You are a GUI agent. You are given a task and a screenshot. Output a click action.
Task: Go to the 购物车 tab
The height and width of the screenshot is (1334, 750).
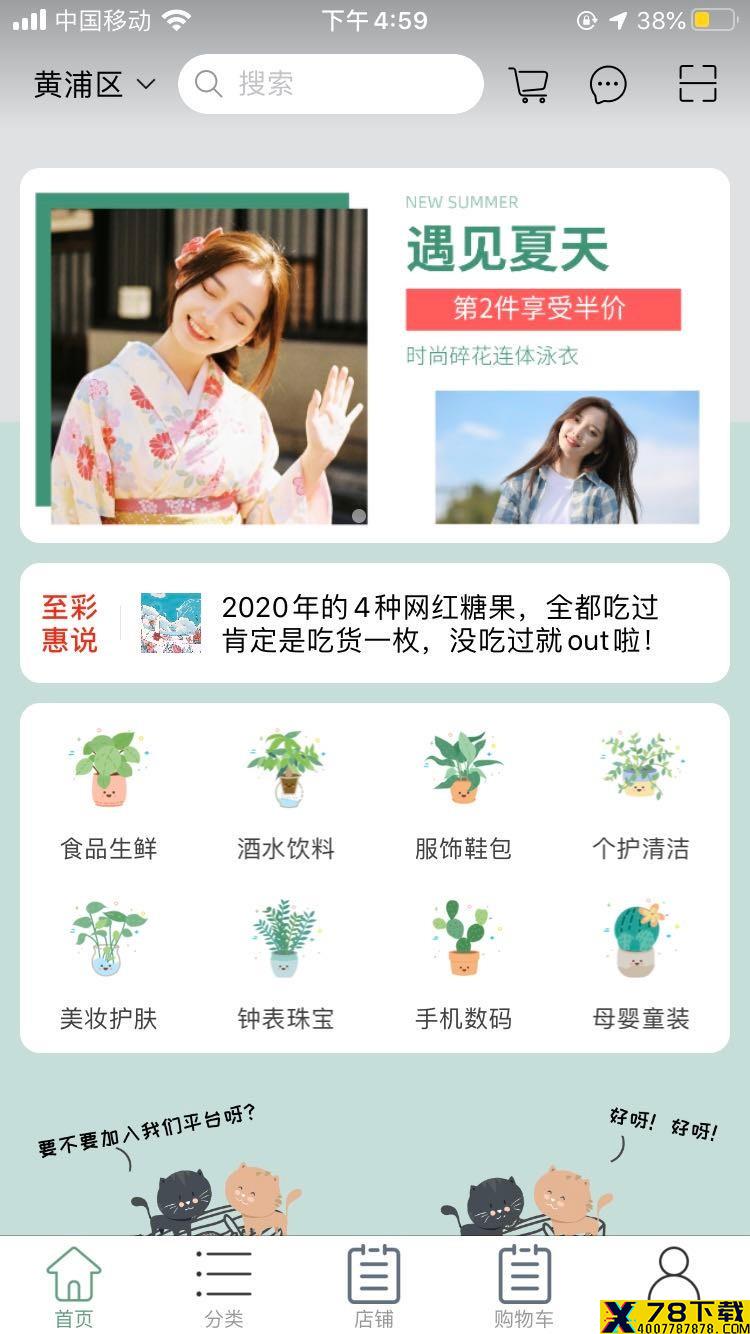524,1287
